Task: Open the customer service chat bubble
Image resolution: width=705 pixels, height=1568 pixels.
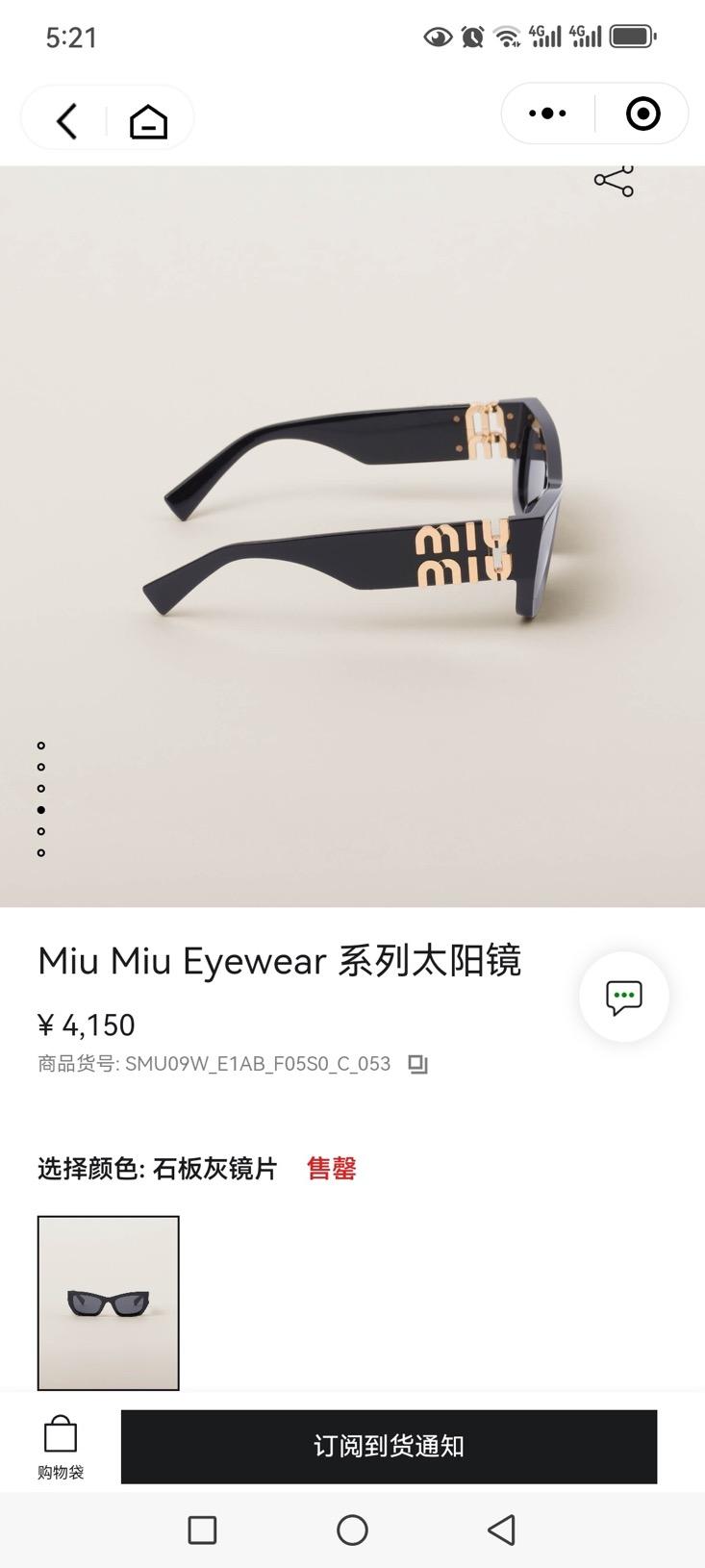Action: [x=623, y=997]
